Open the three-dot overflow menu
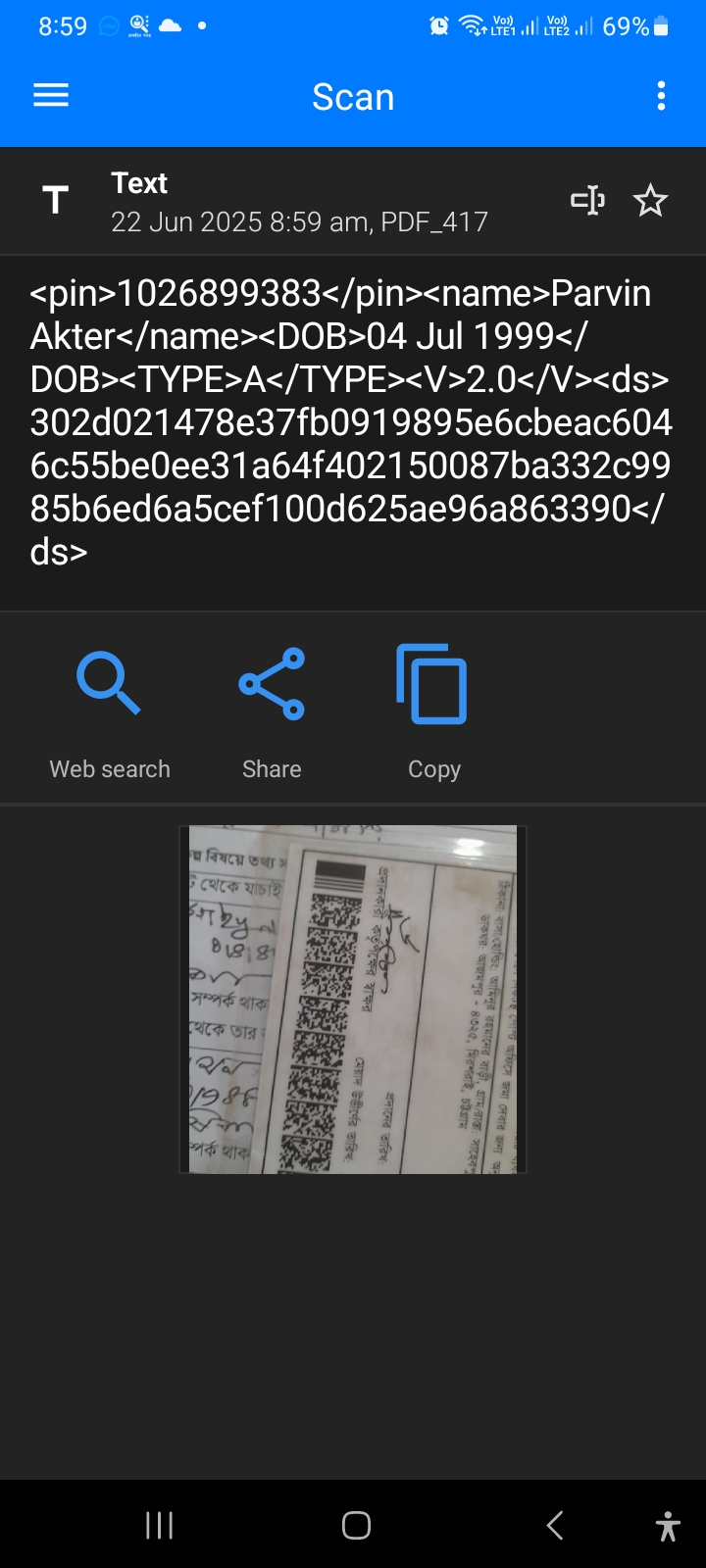The height and width of the screenshot is (1568, 706). (x=661, y=96)
